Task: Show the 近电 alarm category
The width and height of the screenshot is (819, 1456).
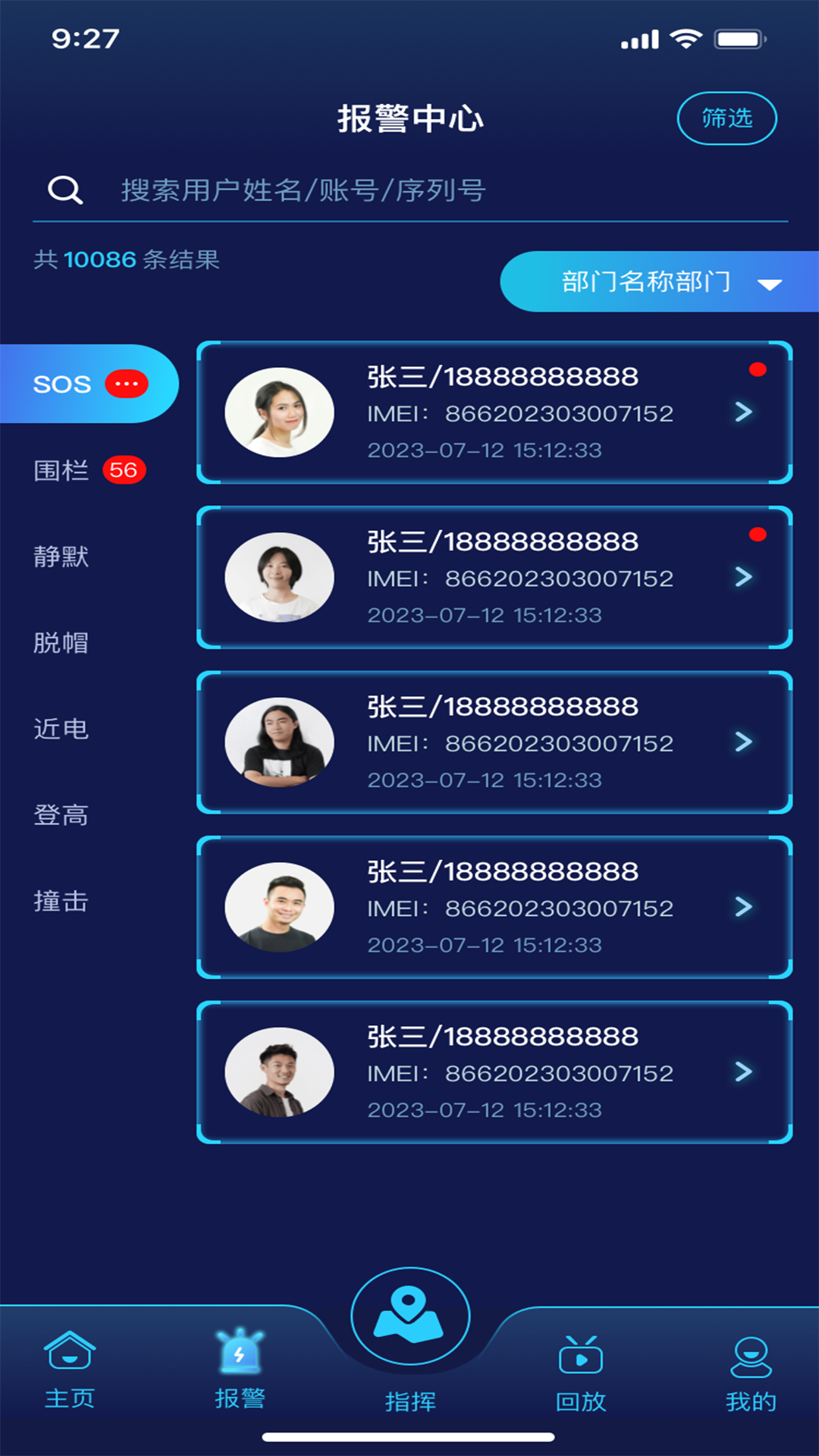Action: [x=61, y=729]
